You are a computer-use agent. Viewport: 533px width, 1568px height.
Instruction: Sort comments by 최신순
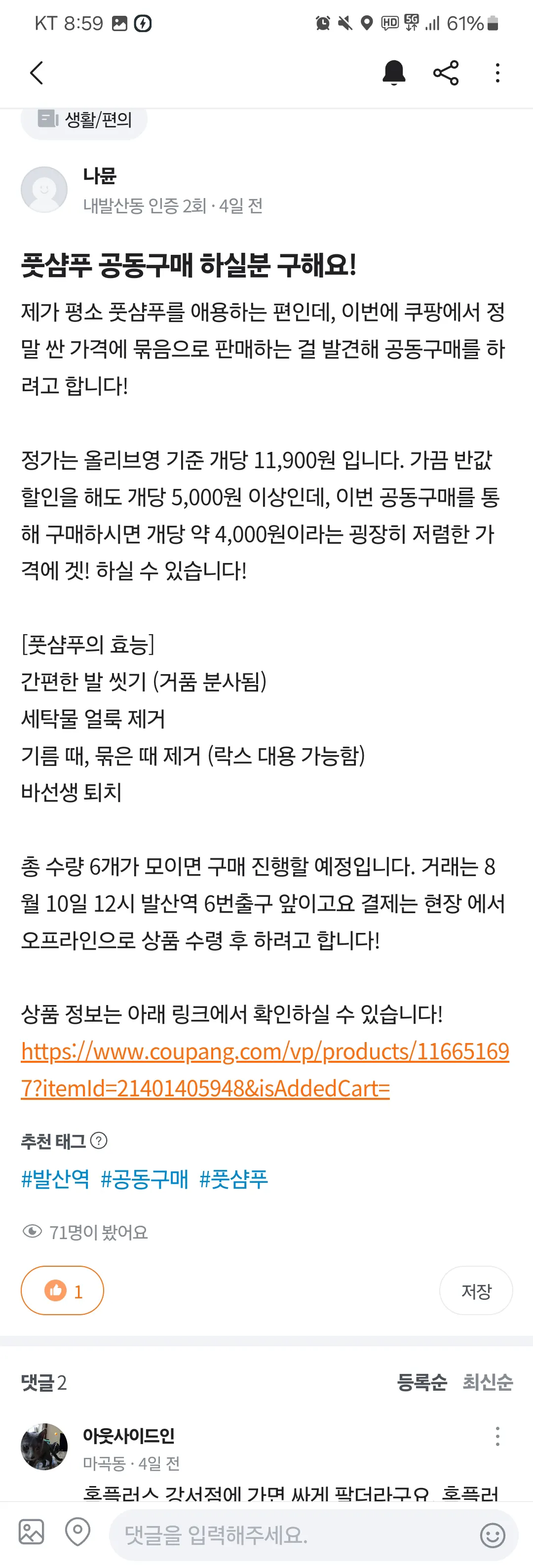pos(488,1382)
